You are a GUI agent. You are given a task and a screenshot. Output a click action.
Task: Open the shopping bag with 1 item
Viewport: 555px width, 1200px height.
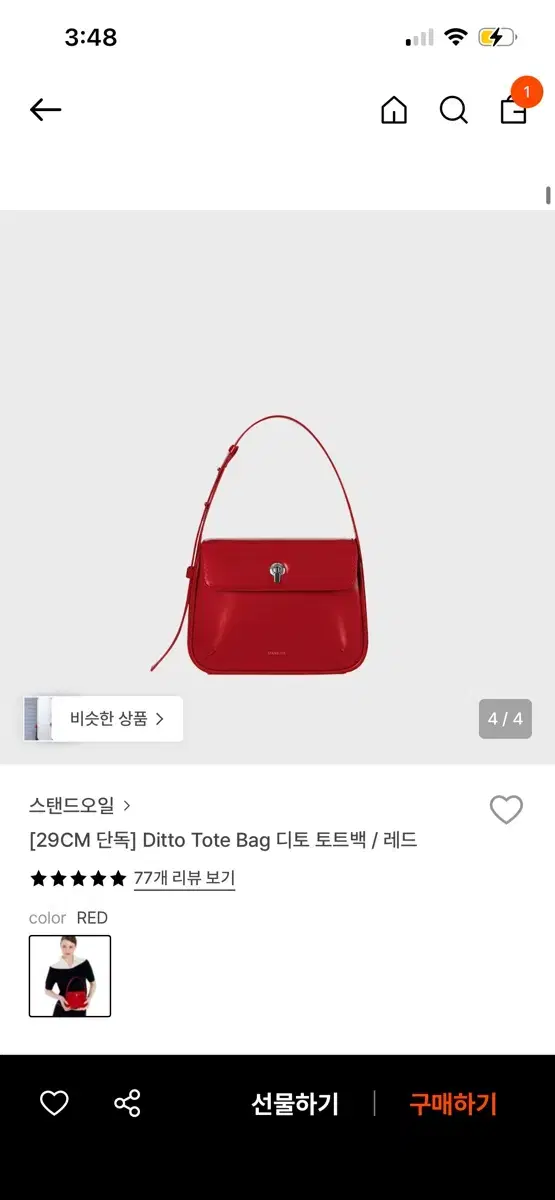(515, 105)
